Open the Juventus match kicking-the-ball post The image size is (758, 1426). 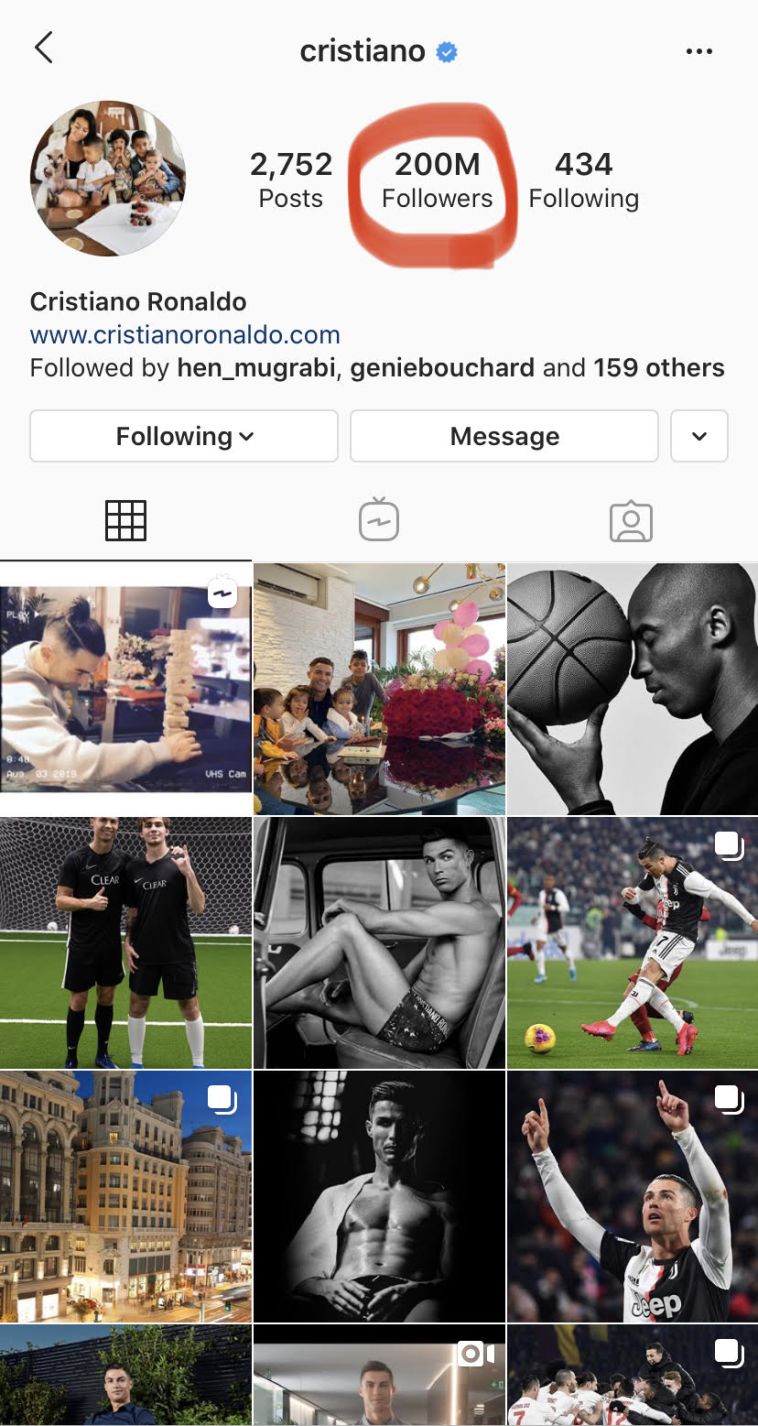tap(632, 942)
